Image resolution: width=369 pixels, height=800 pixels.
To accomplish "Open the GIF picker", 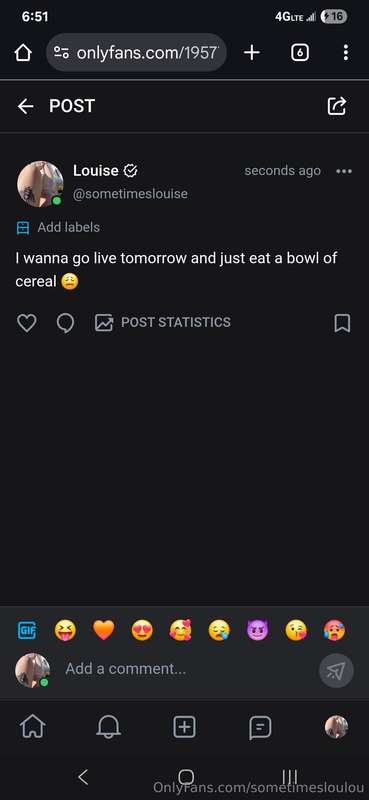I will [x=27, y=631].
